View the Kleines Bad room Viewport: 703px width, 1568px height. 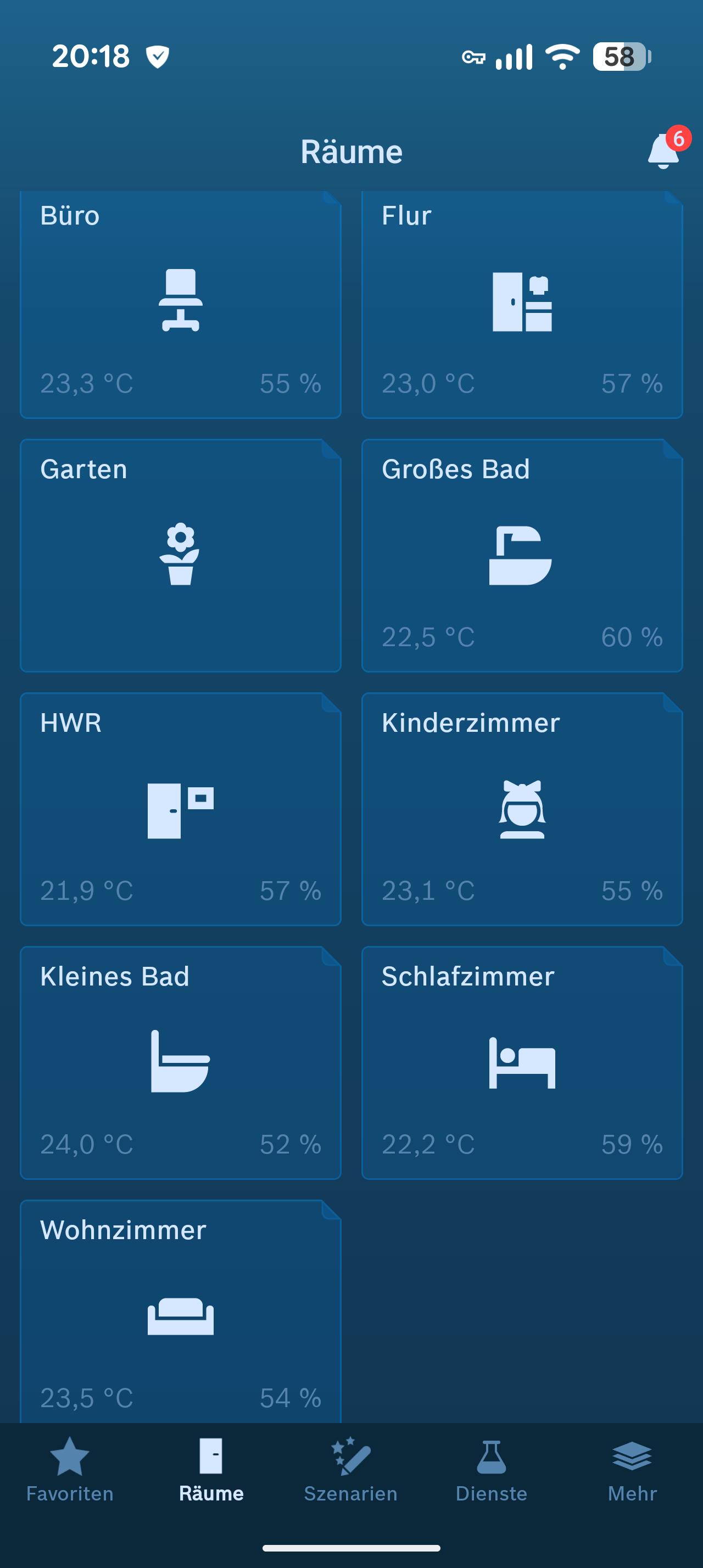click(180, 1062)
